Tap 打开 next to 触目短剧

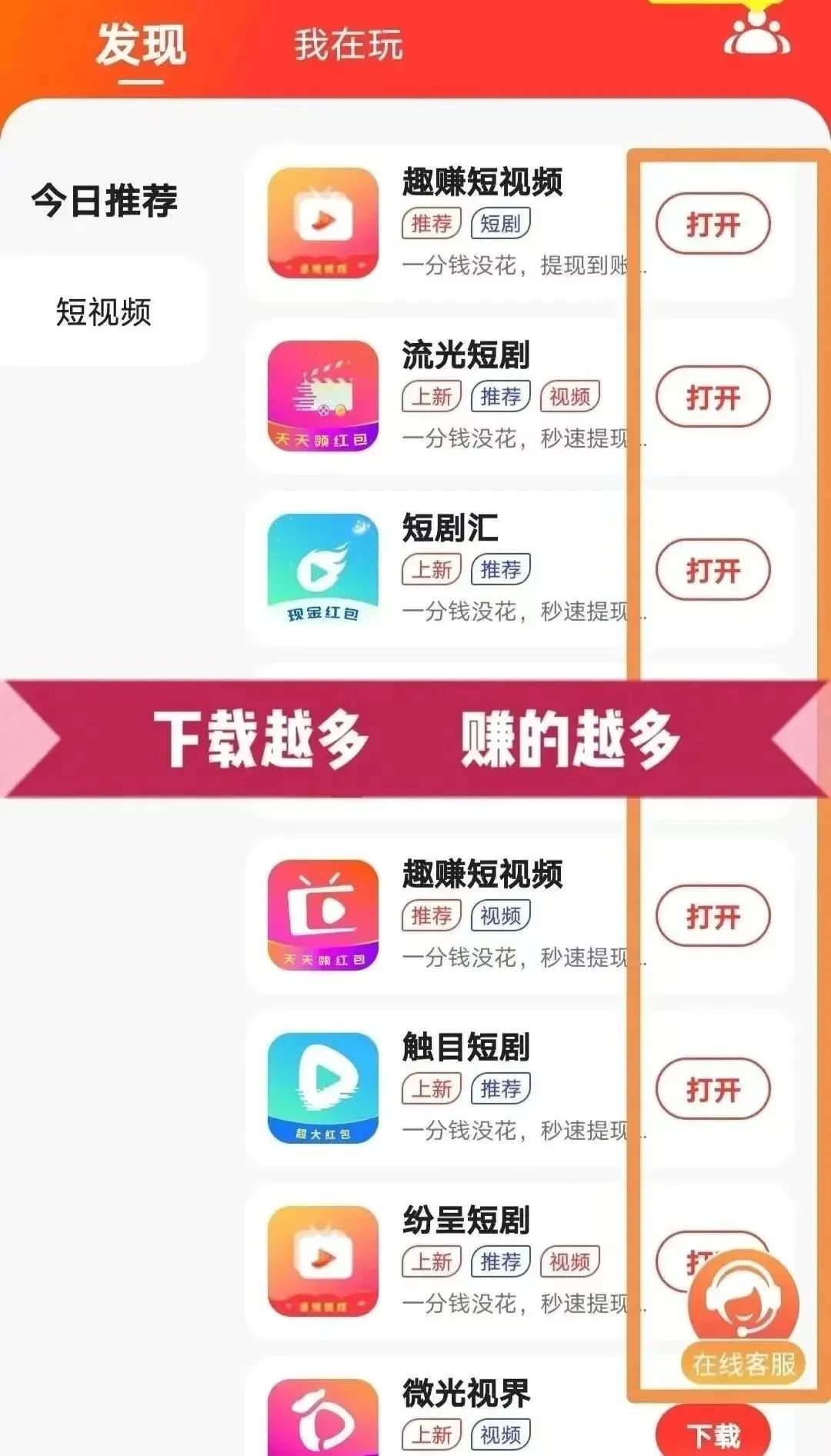713,1090
